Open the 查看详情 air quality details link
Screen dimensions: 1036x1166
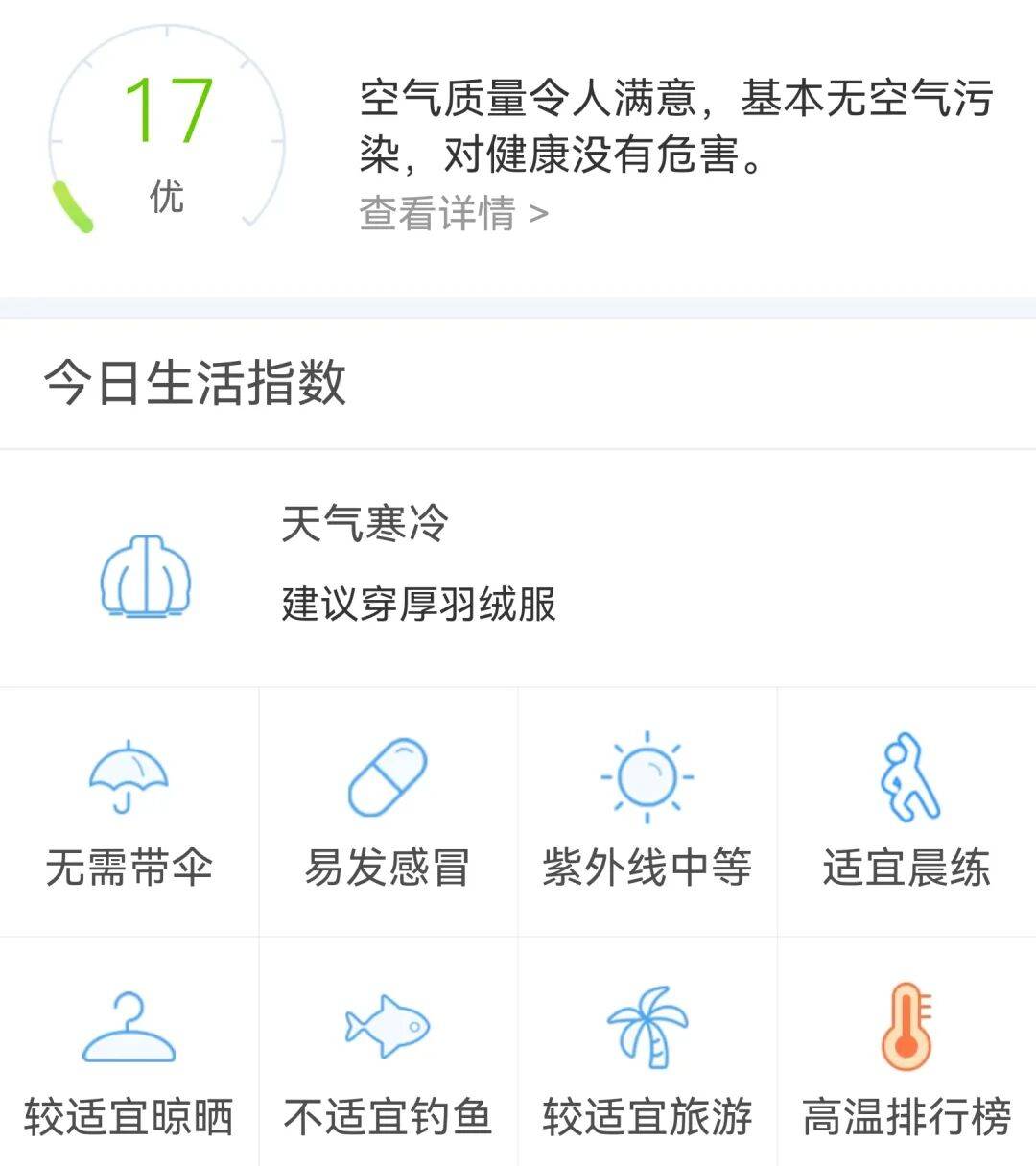click(453, 213)
